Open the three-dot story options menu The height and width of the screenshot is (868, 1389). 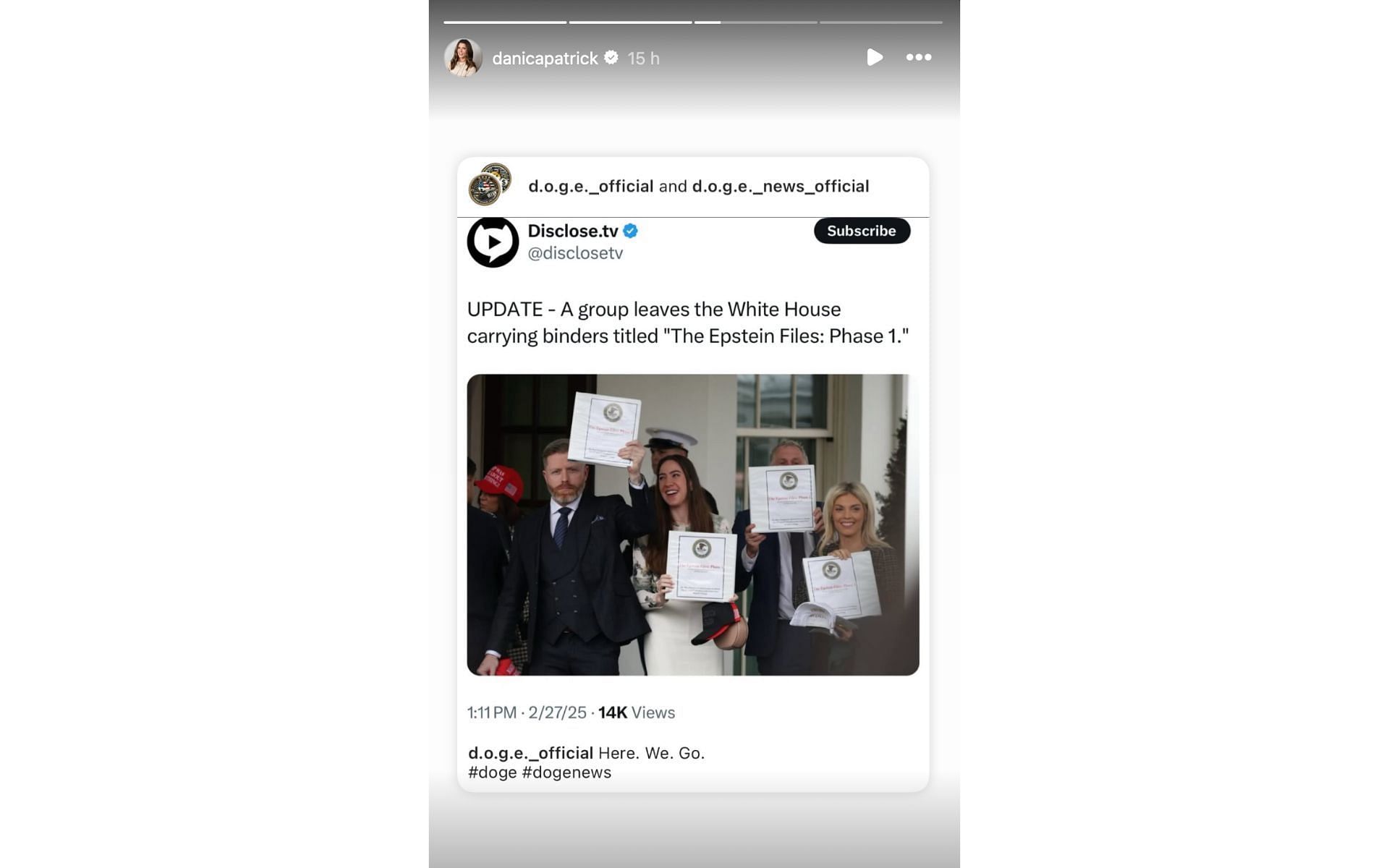tap(919, 57)
